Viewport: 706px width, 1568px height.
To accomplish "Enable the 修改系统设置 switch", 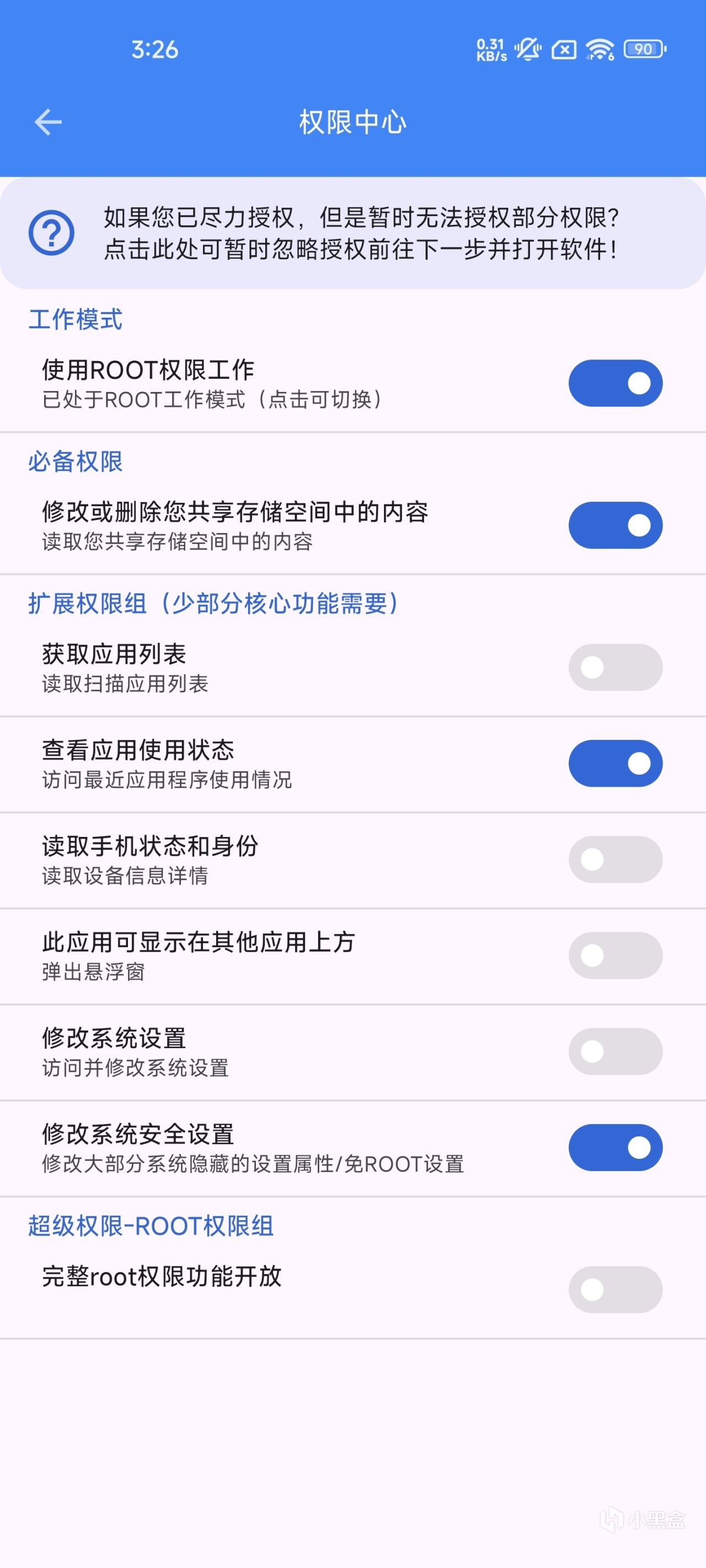I will [615, 1051].
